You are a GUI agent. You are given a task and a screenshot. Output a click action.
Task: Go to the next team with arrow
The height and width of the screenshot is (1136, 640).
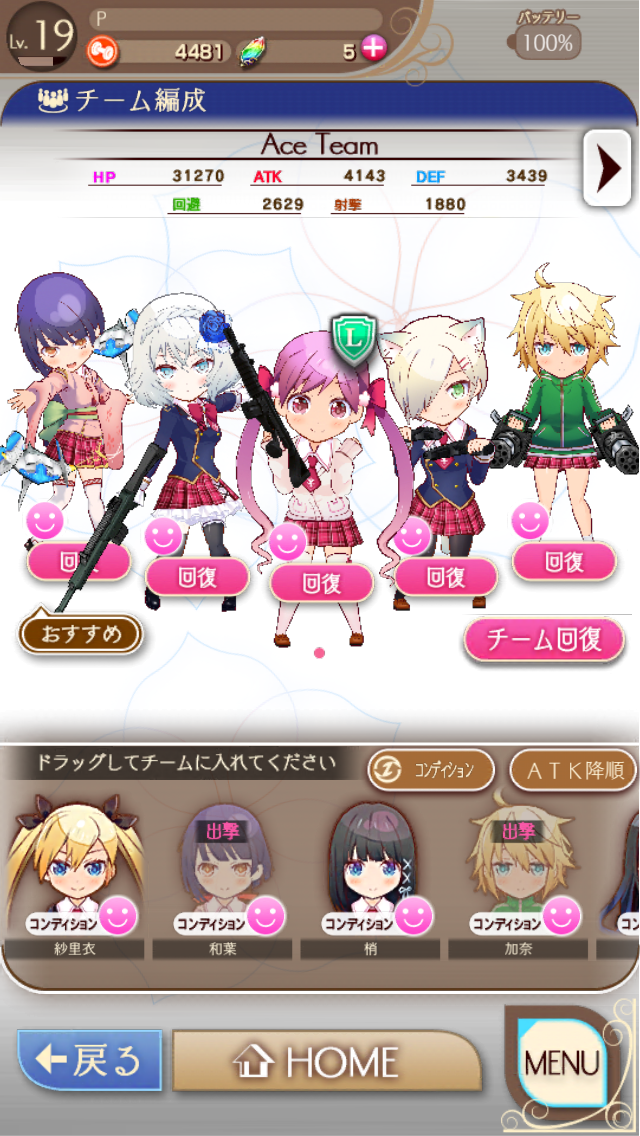click(607, 168)
